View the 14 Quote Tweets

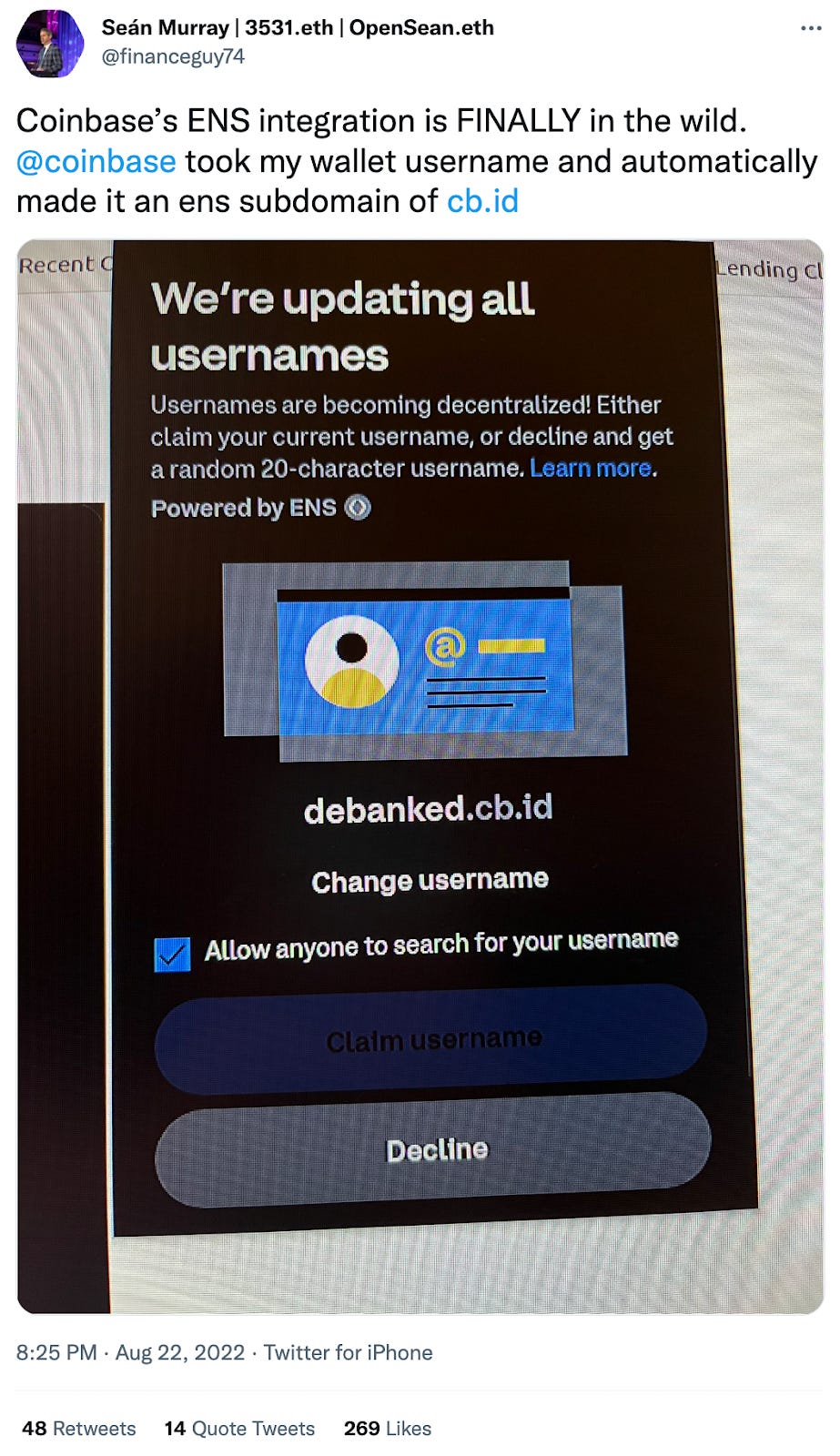(x=239, y=1429)
